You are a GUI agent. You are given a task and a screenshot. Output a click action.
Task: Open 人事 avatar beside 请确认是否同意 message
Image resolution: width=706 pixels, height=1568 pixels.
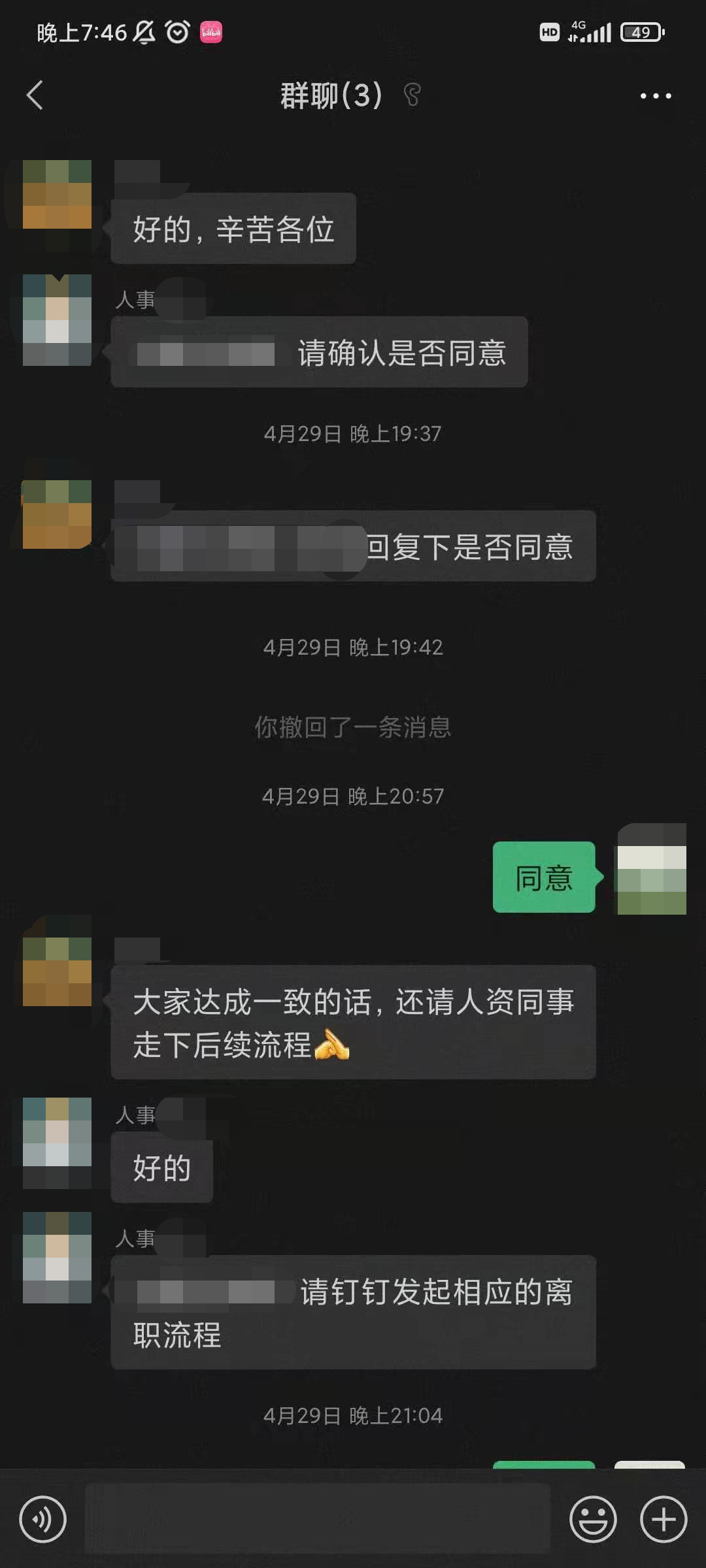tap(57, 320)
